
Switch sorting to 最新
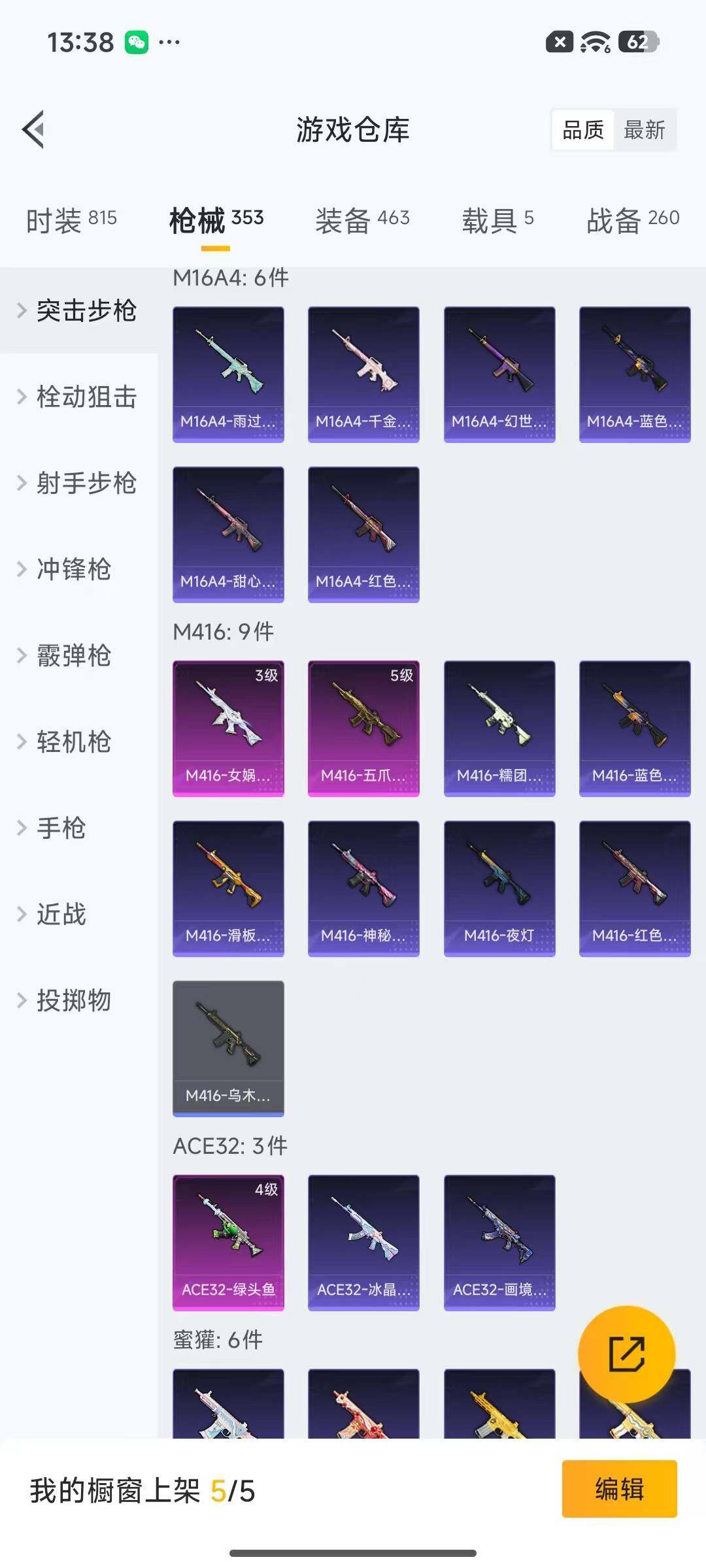coord(645,130)
